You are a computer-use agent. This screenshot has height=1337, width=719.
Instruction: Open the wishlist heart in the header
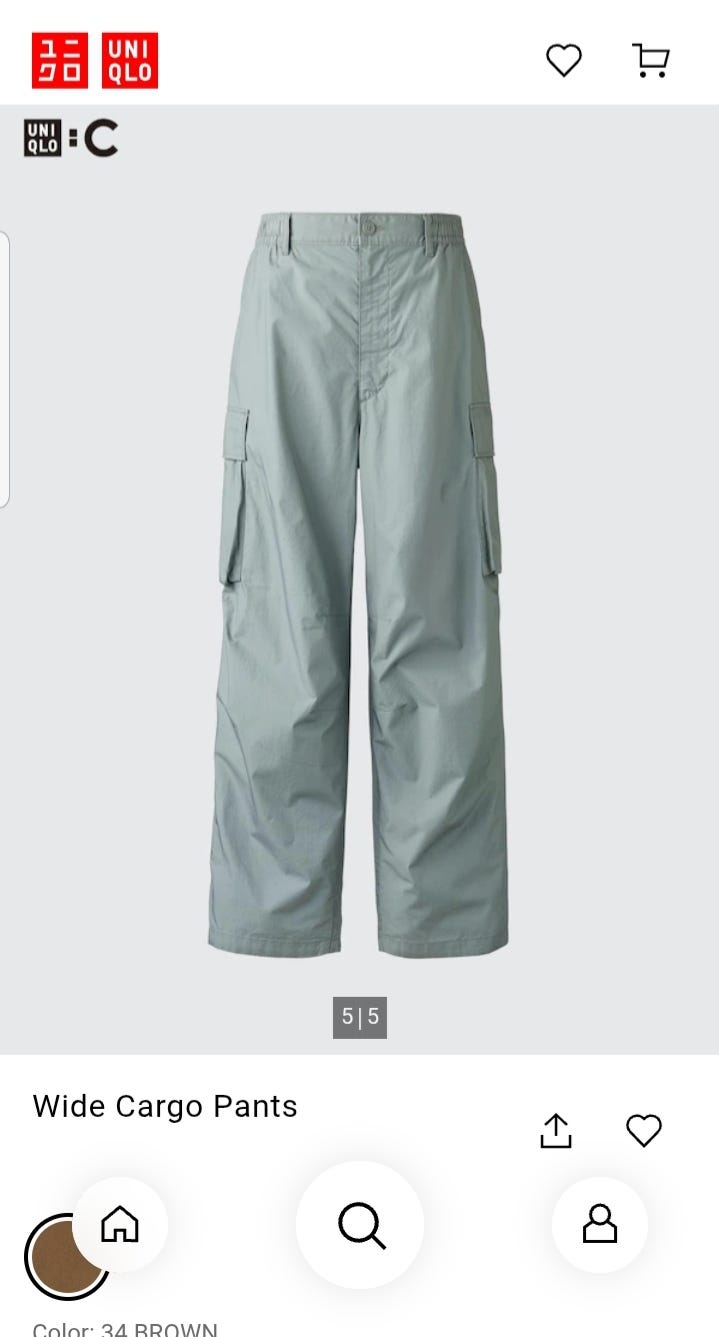click(x=563, y=61)
